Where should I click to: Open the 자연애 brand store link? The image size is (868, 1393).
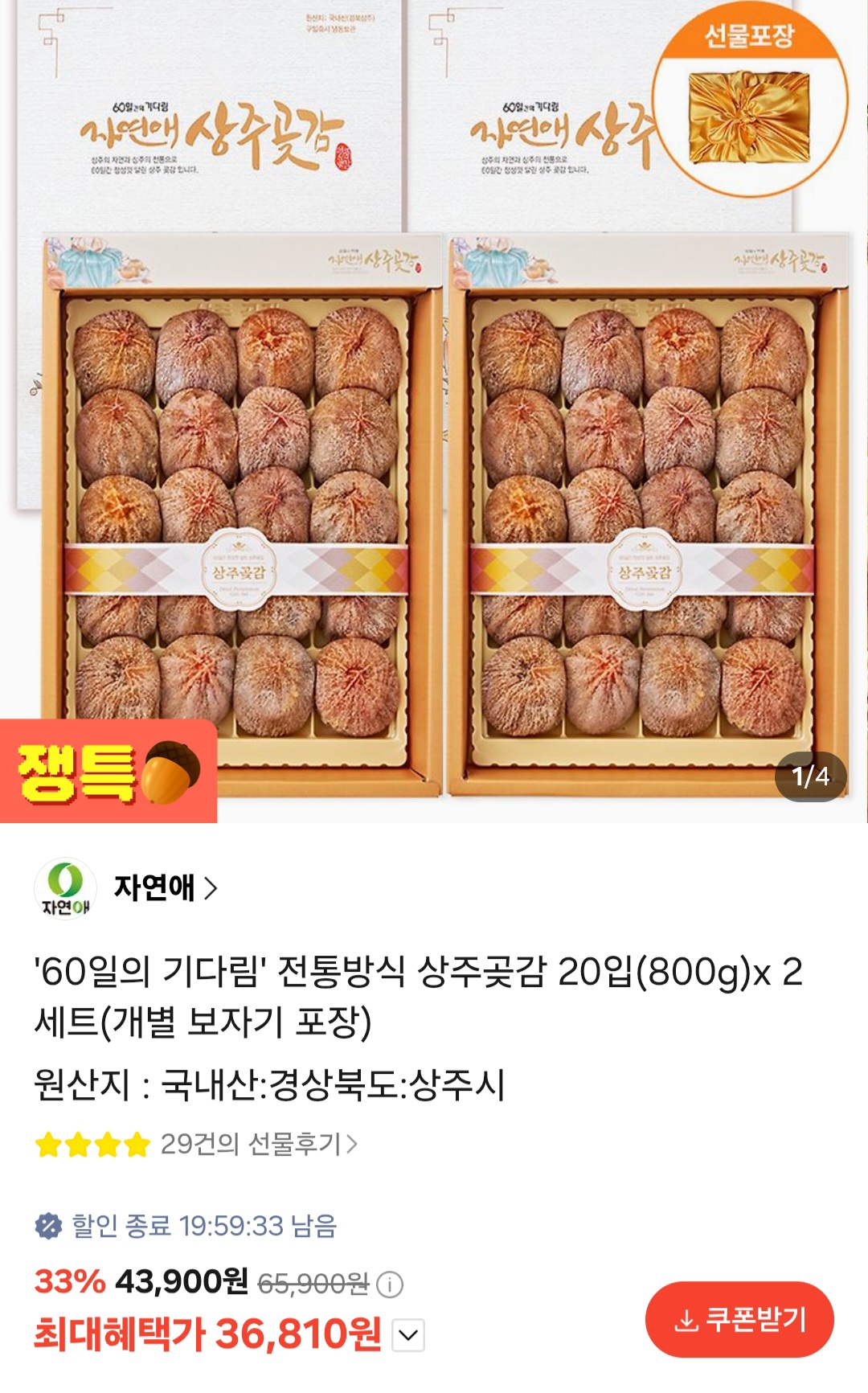165,887
